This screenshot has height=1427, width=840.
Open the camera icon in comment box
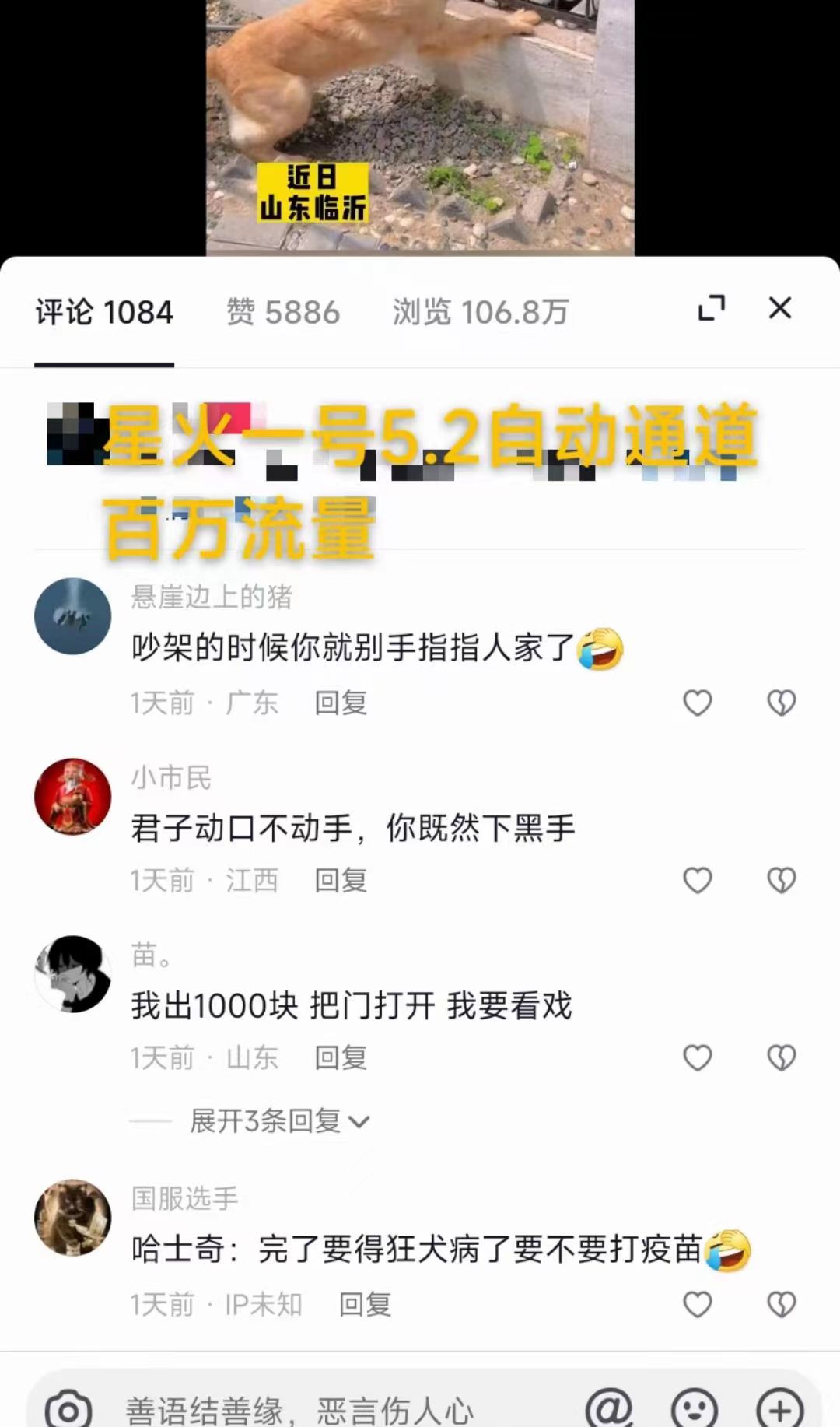point(68,1409)
